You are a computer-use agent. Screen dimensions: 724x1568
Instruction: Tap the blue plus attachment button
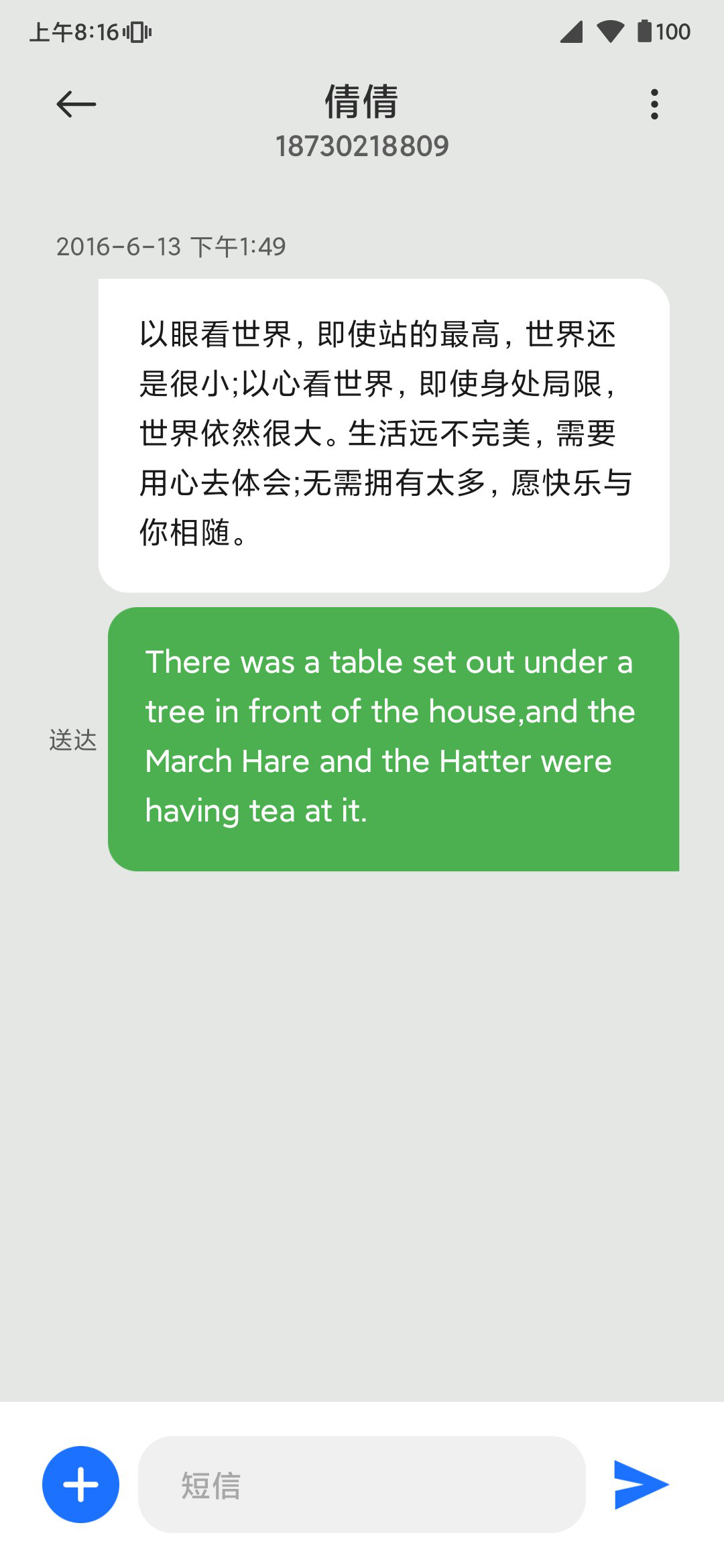pos(81,1484)
